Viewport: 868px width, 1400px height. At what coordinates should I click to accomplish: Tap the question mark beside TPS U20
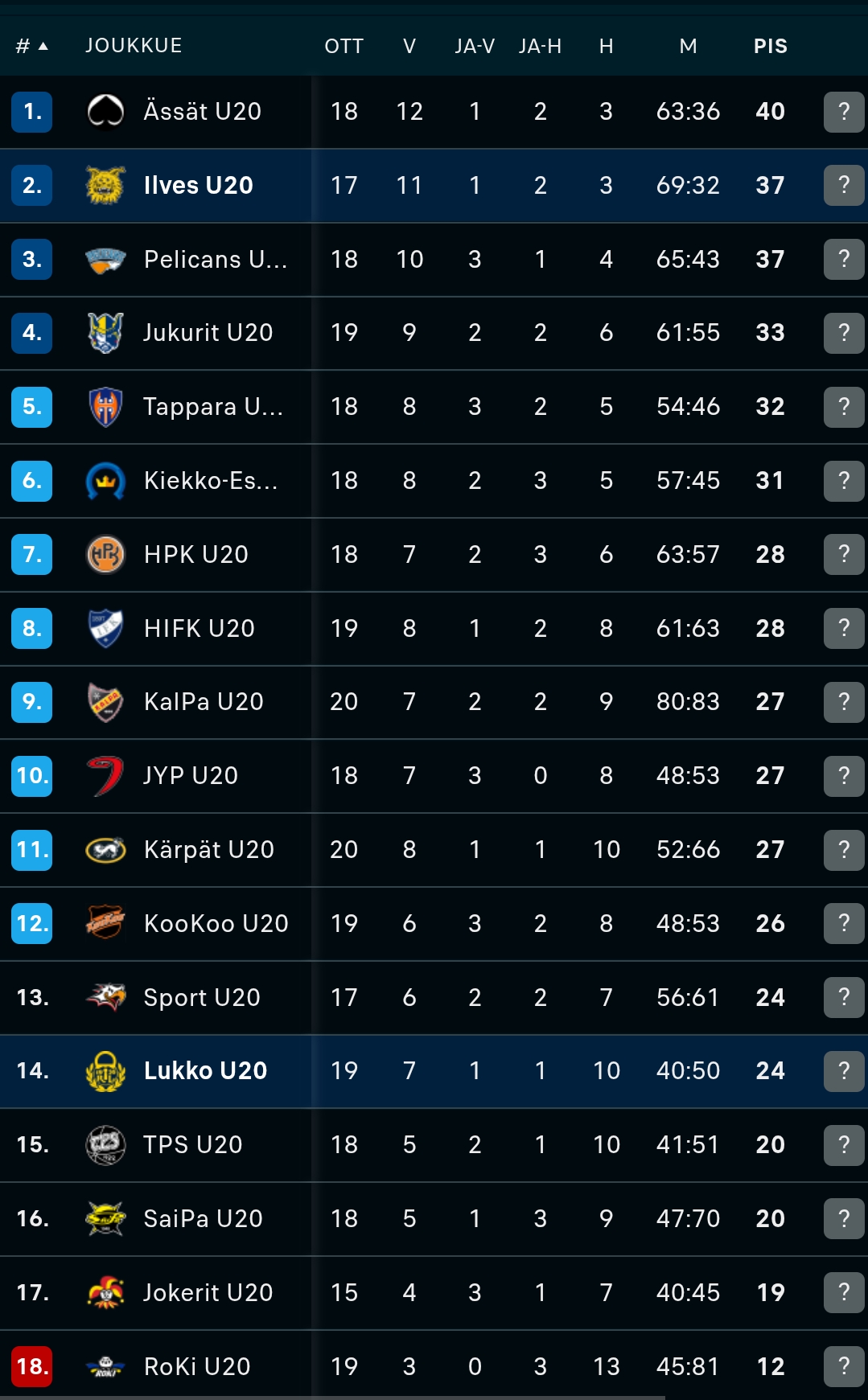pyautogui.click(x=843, y=1144)
